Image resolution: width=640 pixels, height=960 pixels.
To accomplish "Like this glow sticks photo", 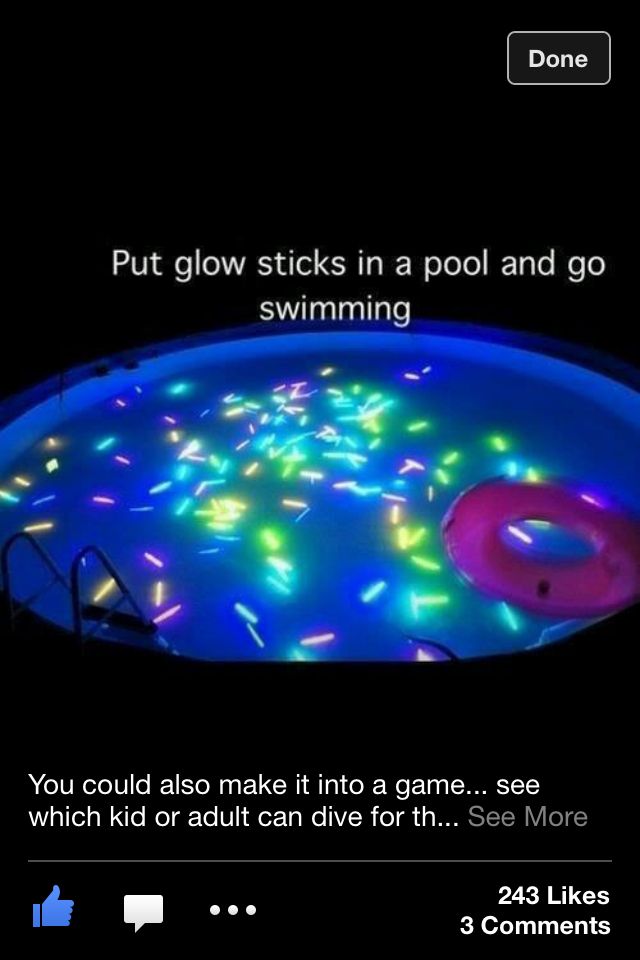I will (53, 908).
